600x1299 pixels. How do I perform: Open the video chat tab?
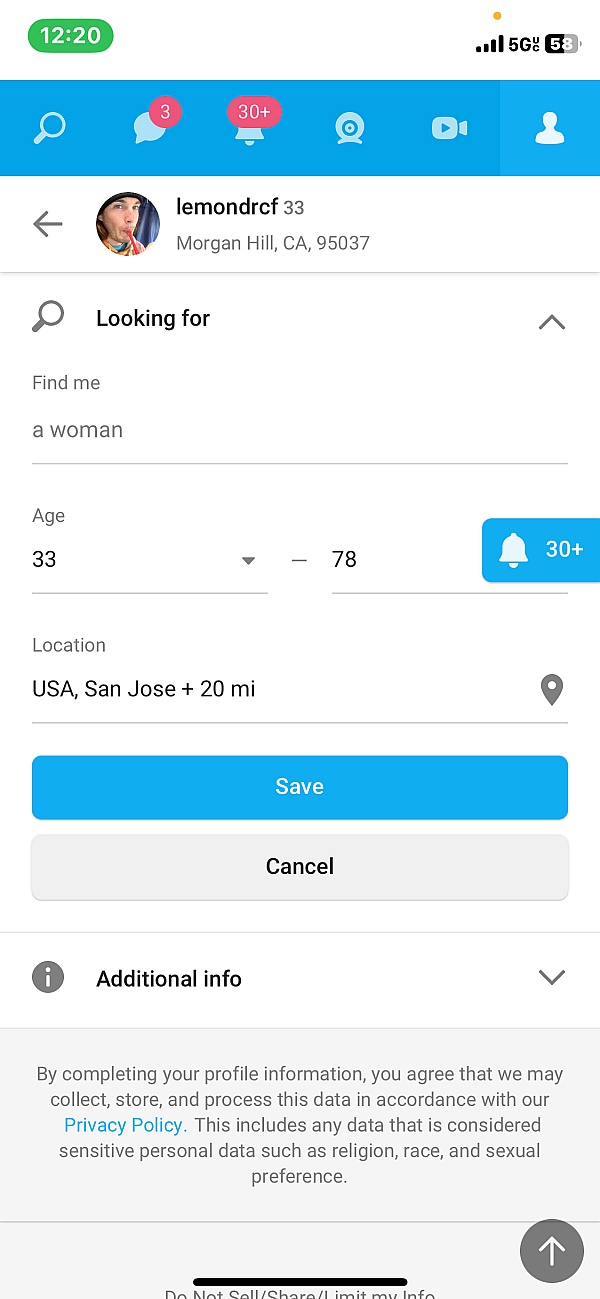click(x=450, y=128)
